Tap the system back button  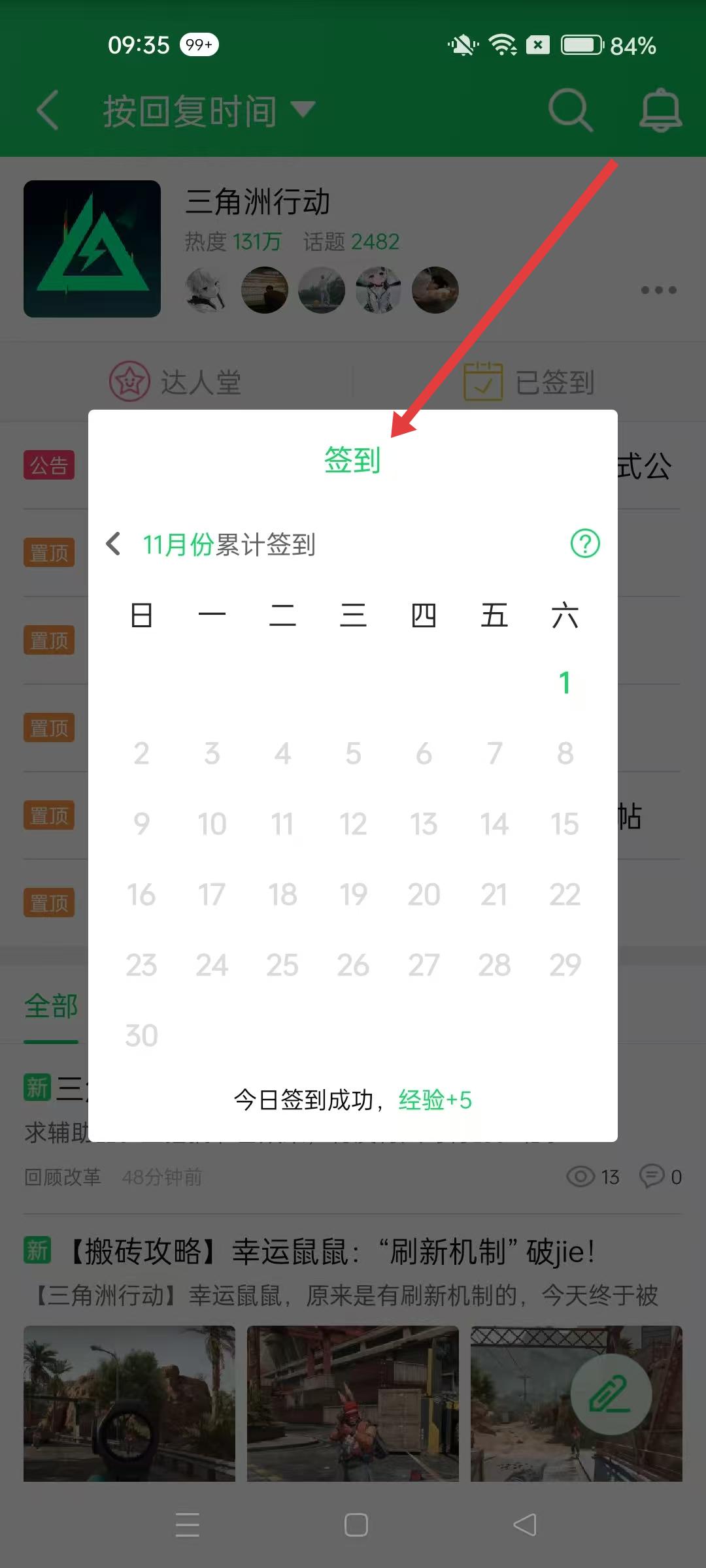[x=524, y=1525]
